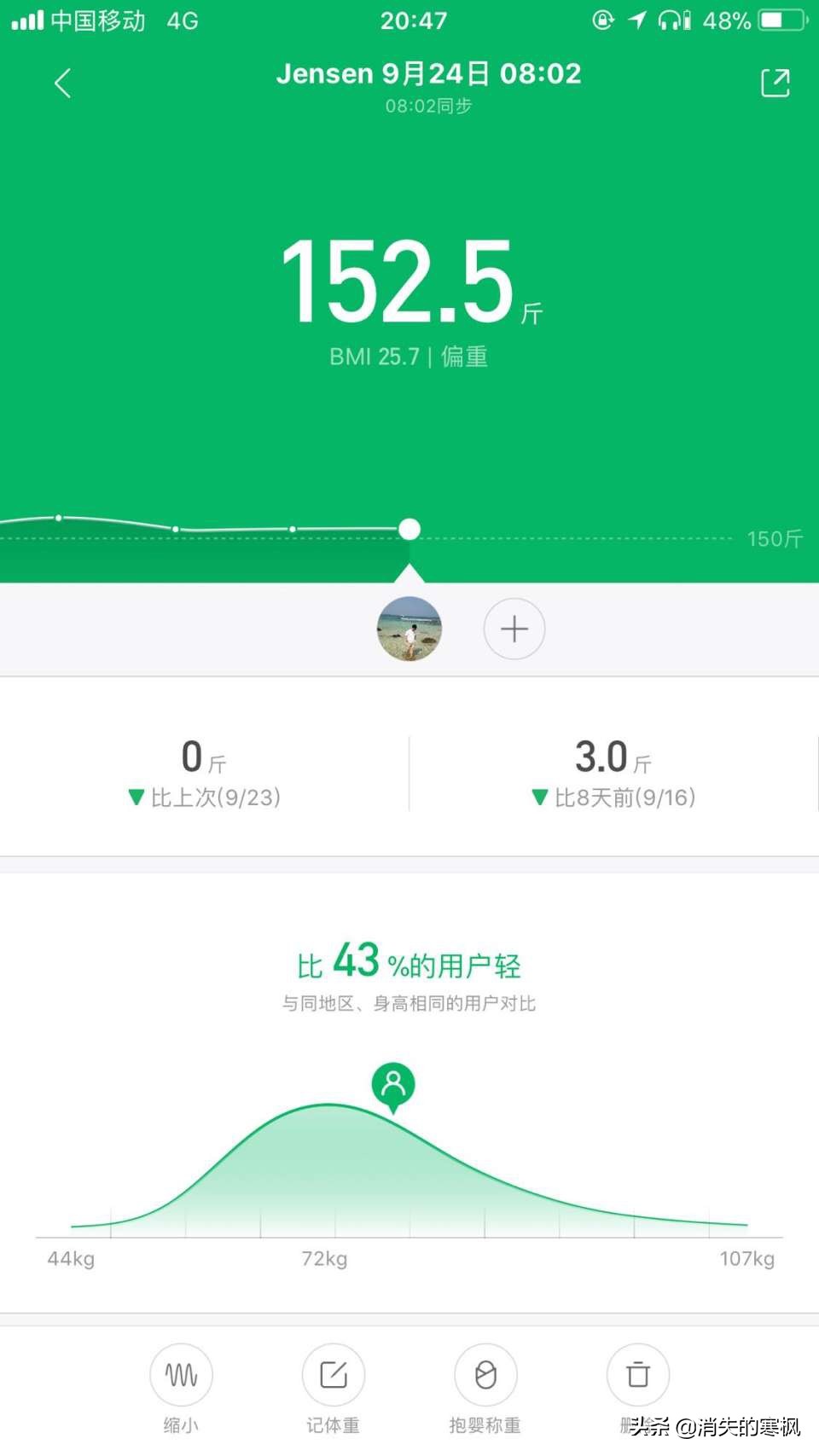Select the 抱婴称重 baby weighing icon
Image resolution: width=819 pixels, height=1456 pixels.
[485, 1375]
